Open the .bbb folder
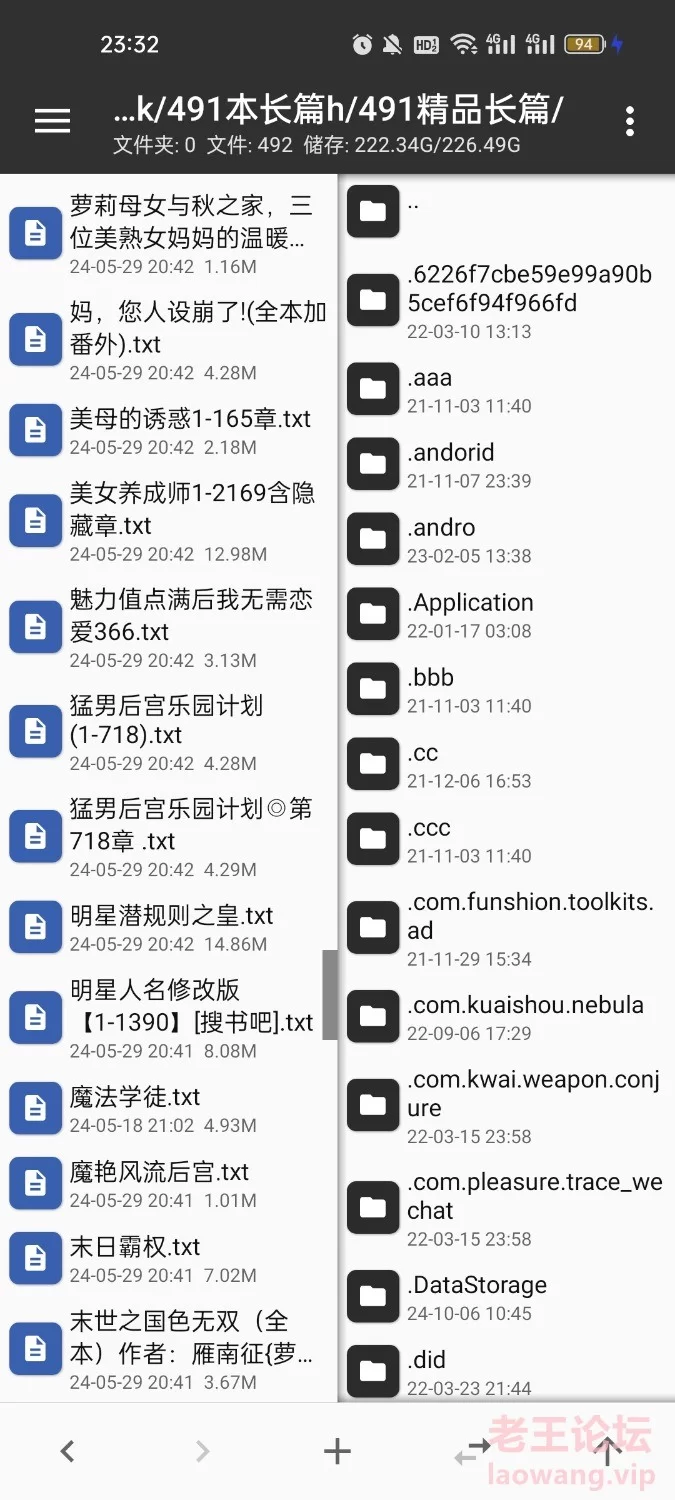675x1500 pixels. [x=507, y=689]
